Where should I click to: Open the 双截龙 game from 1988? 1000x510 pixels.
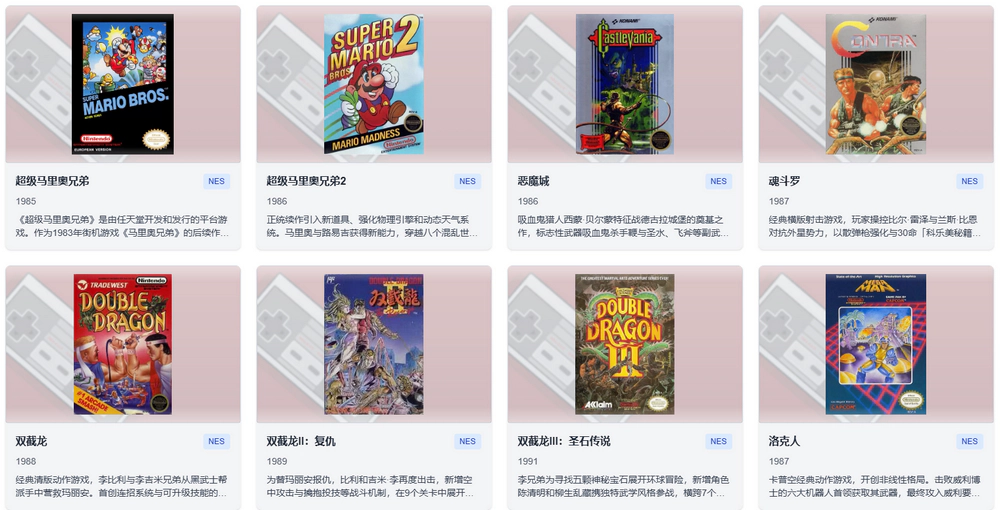[x=122, y=344]
